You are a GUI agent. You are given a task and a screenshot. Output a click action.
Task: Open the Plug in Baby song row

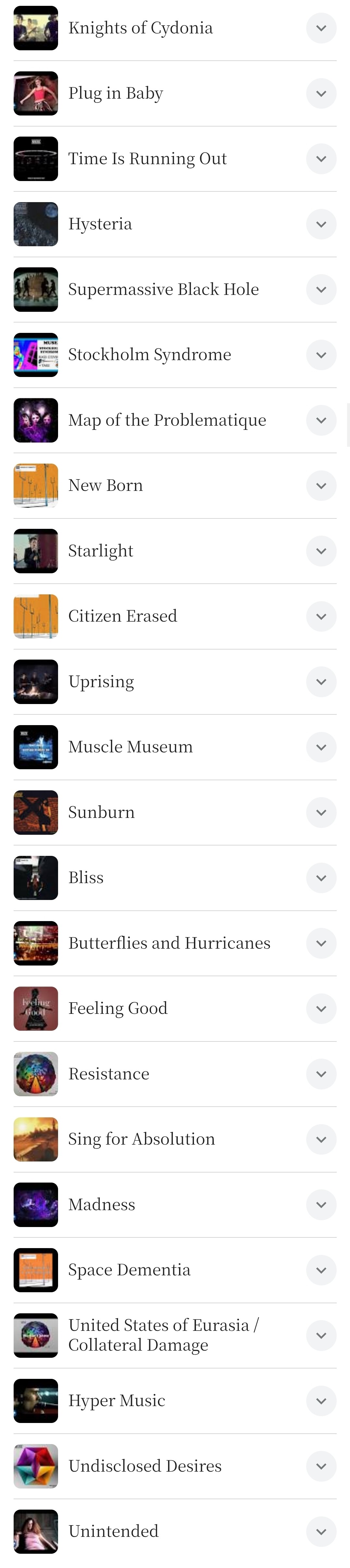[x=116, y=93]
